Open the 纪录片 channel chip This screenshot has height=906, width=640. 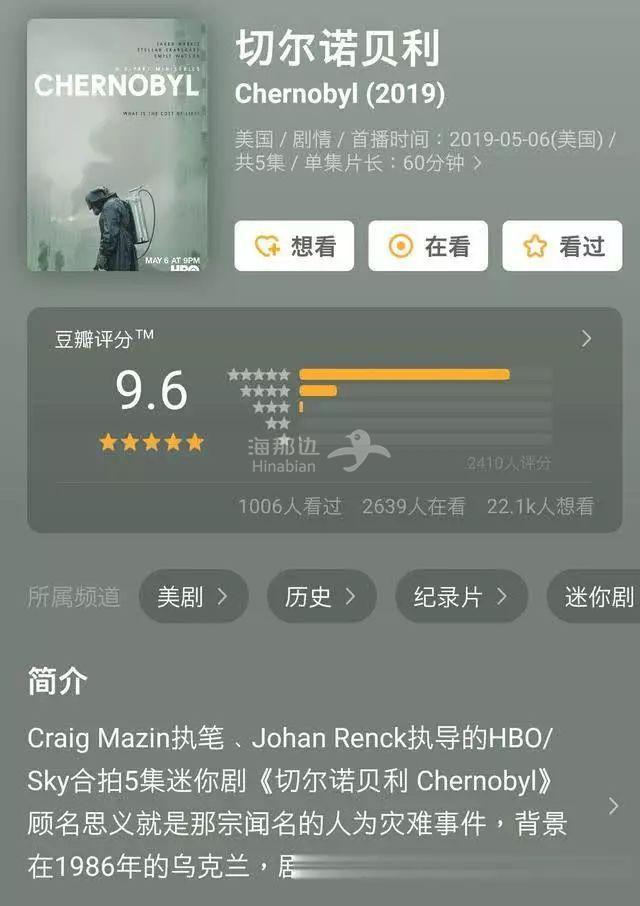(x=461, y=597)
